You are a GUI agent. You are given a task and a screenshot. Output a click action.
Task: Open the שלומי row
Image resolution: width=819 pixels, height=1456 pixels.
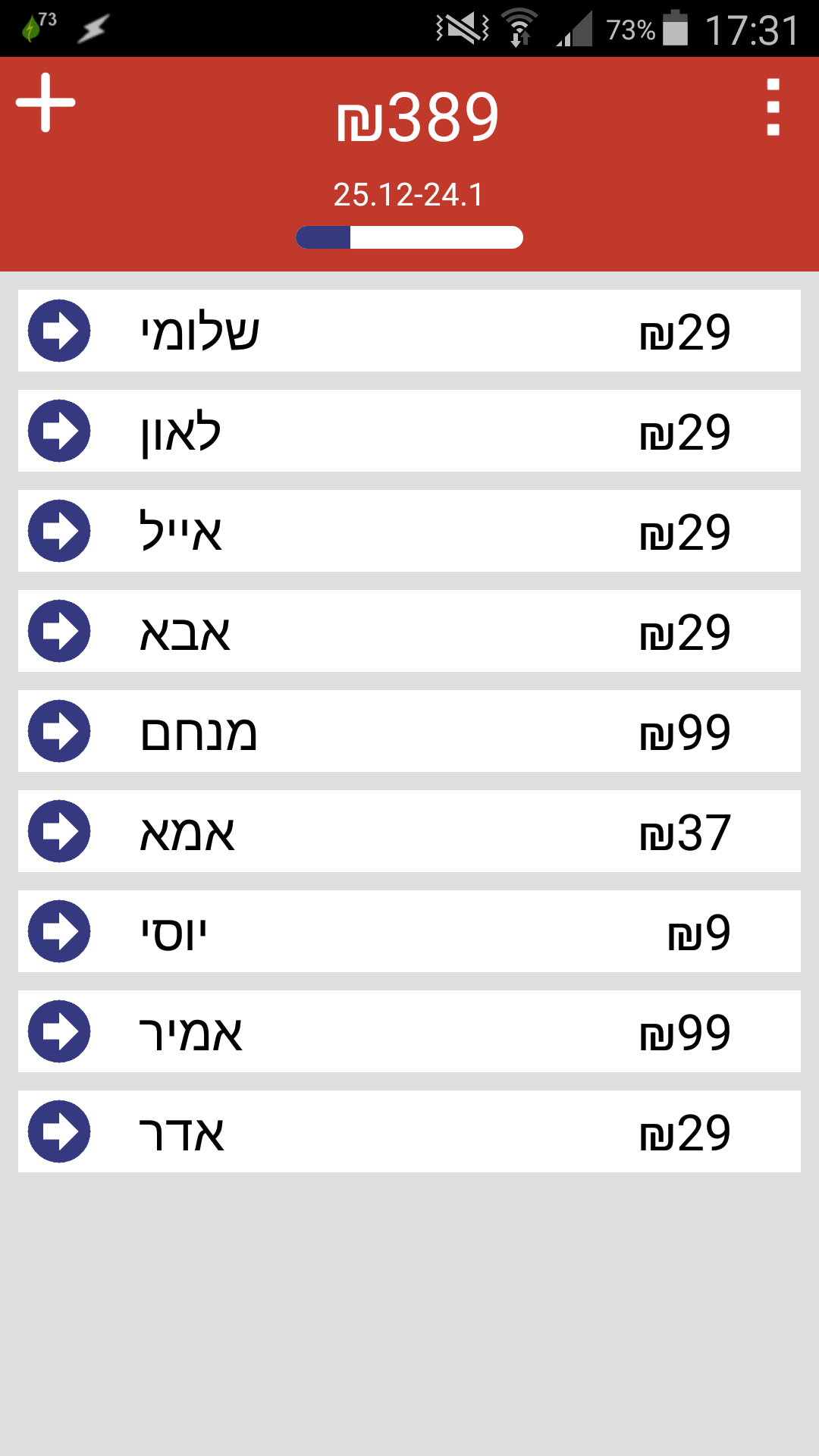click(x=409, y=331)
